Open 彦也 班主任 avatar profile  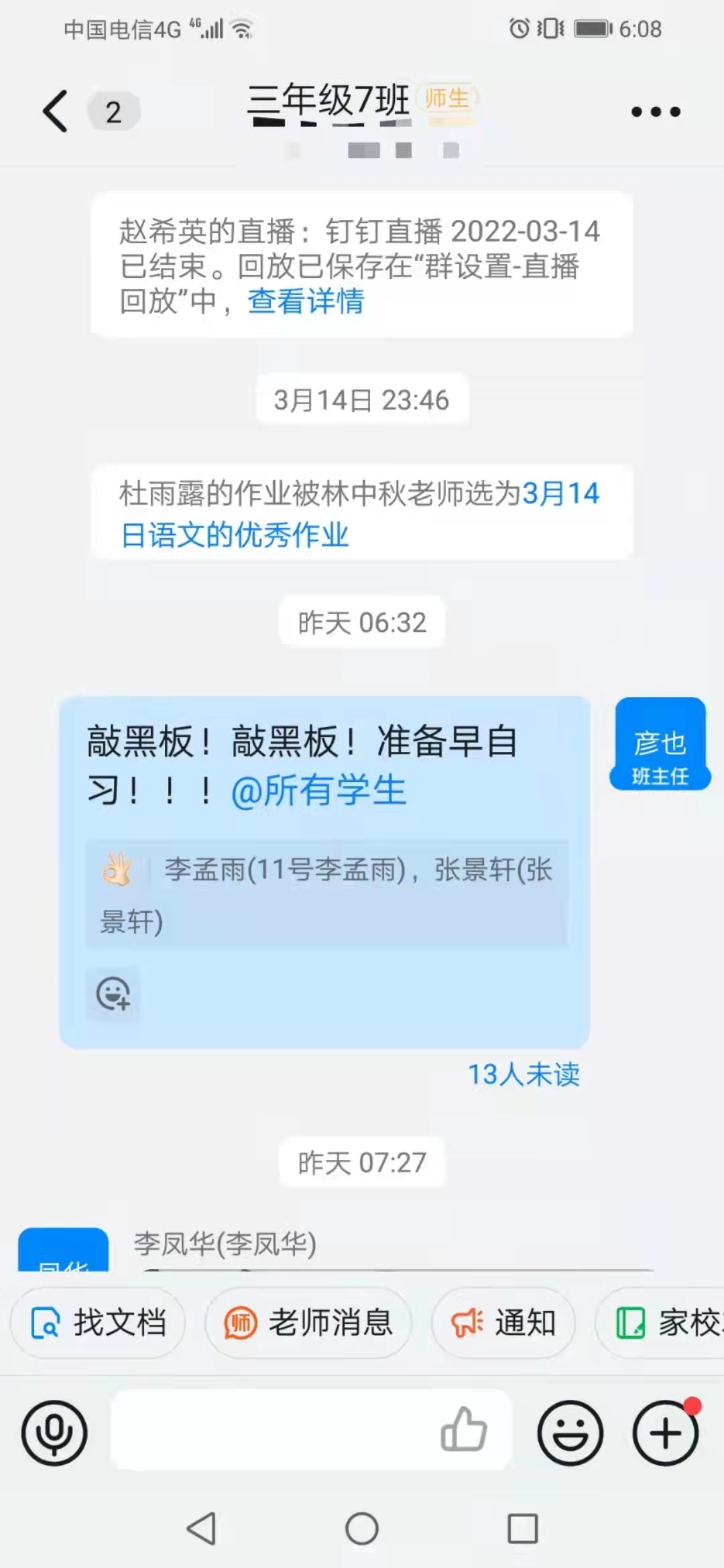tap(660, 744)
